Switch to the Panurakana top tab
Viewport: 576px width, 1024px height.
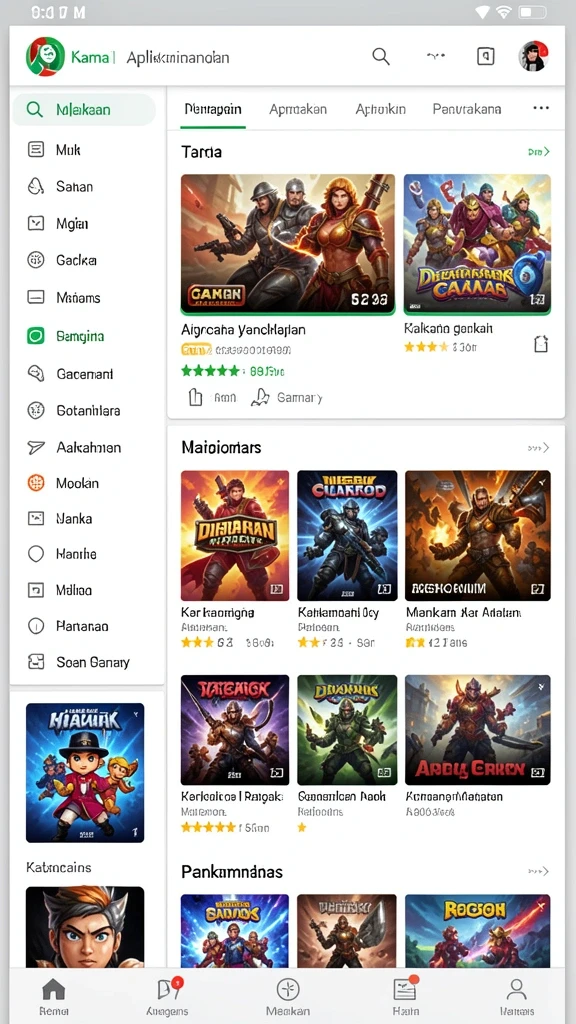point(466,109)
